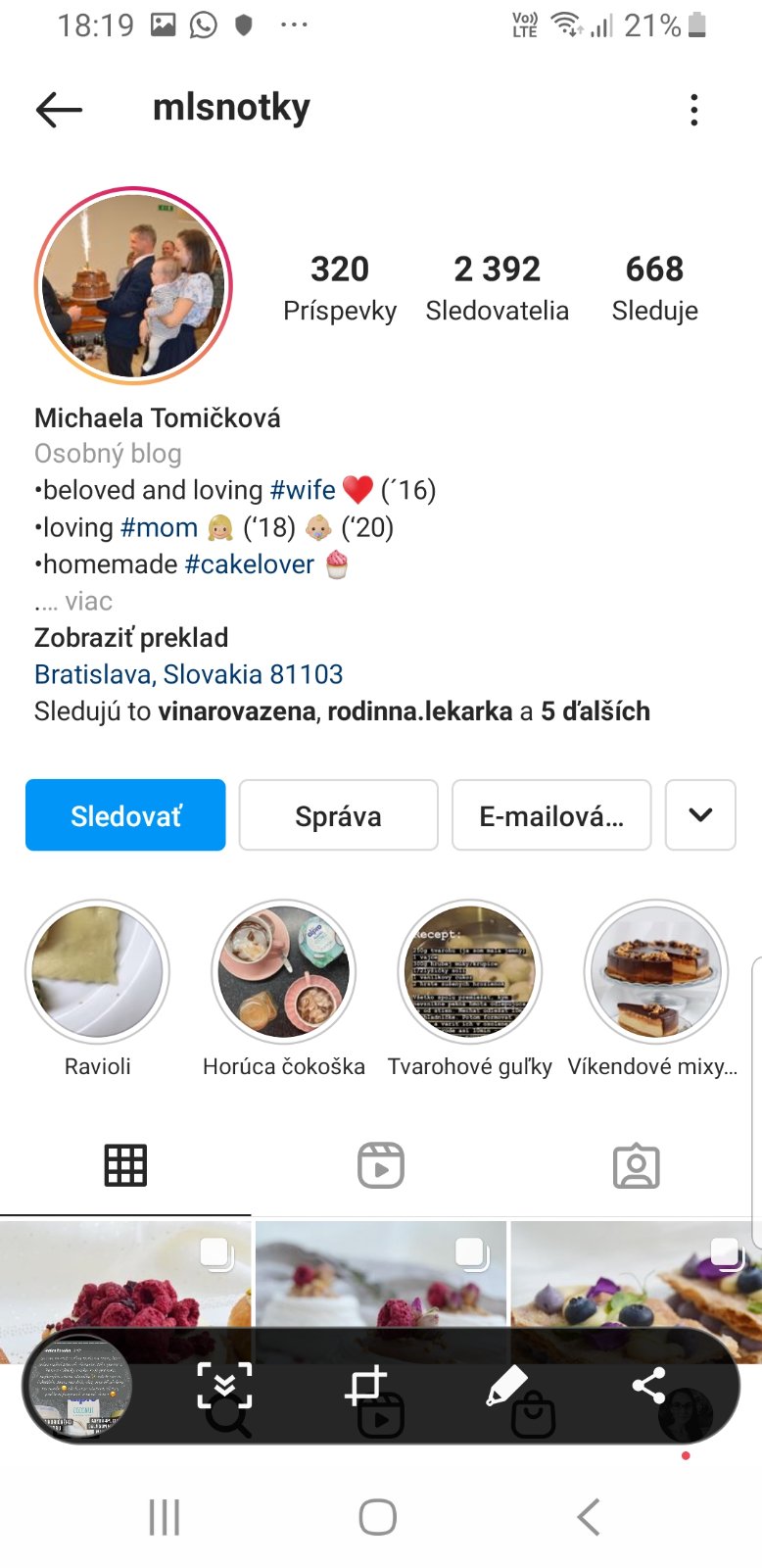Image resolution: width=762 pixels, height=1568 pixels.
Task: Open the 2 392 Sledovatelia followers list
Action: pos(497,288)
